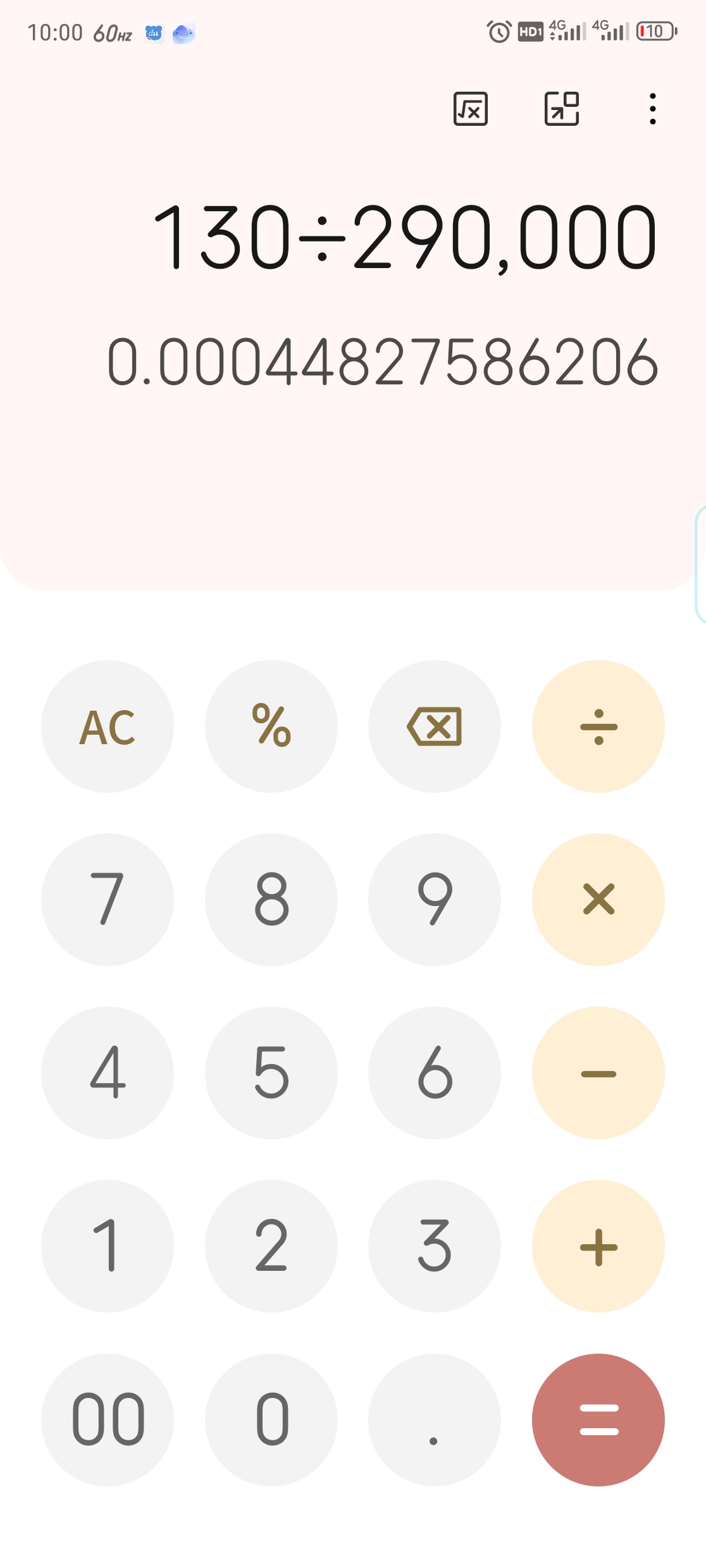Enter digit 1
The image size is (706, 1568).
108,1246
